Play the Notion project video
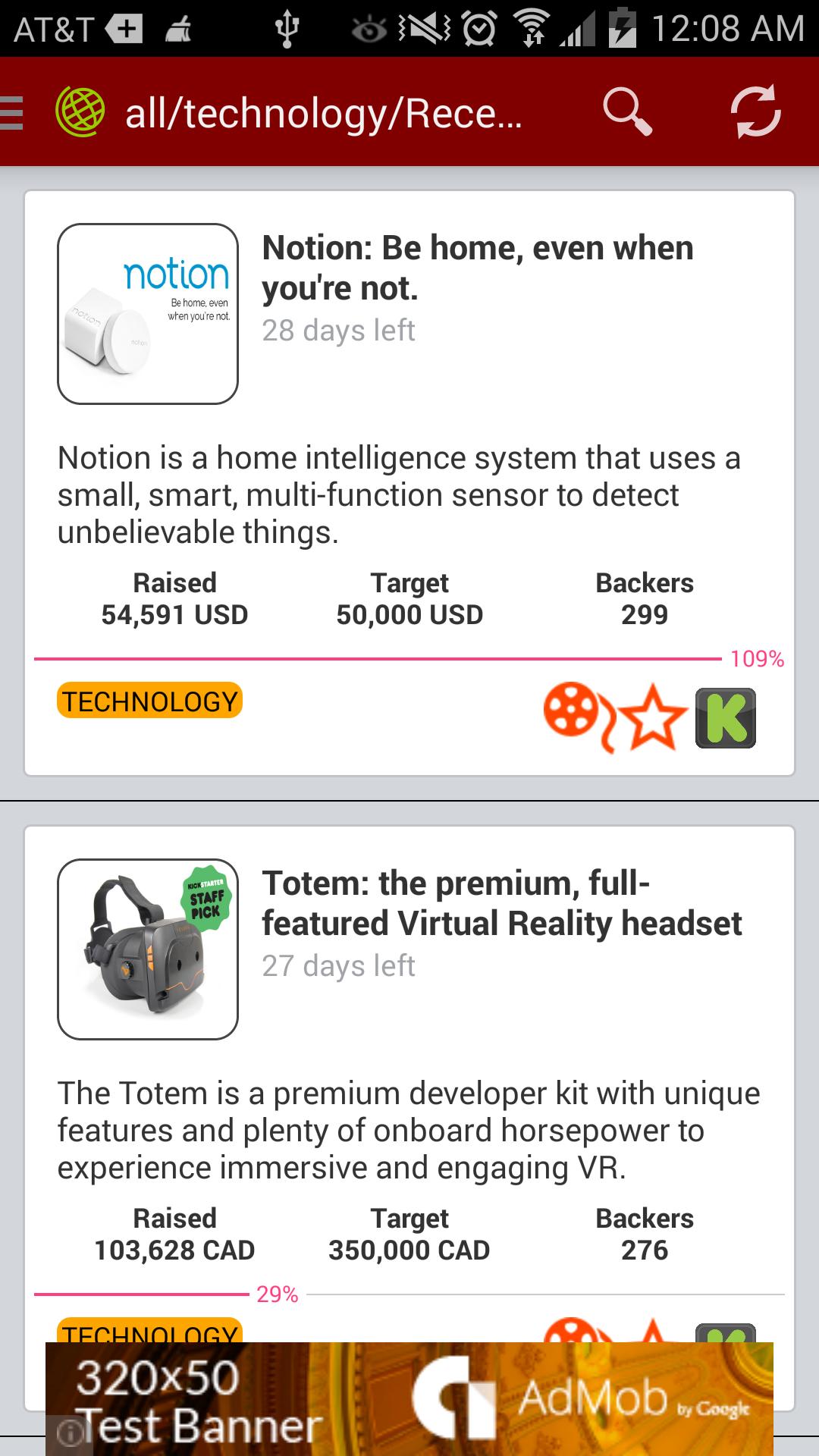Screen dimensions: 819x1456 click(576, 714)
